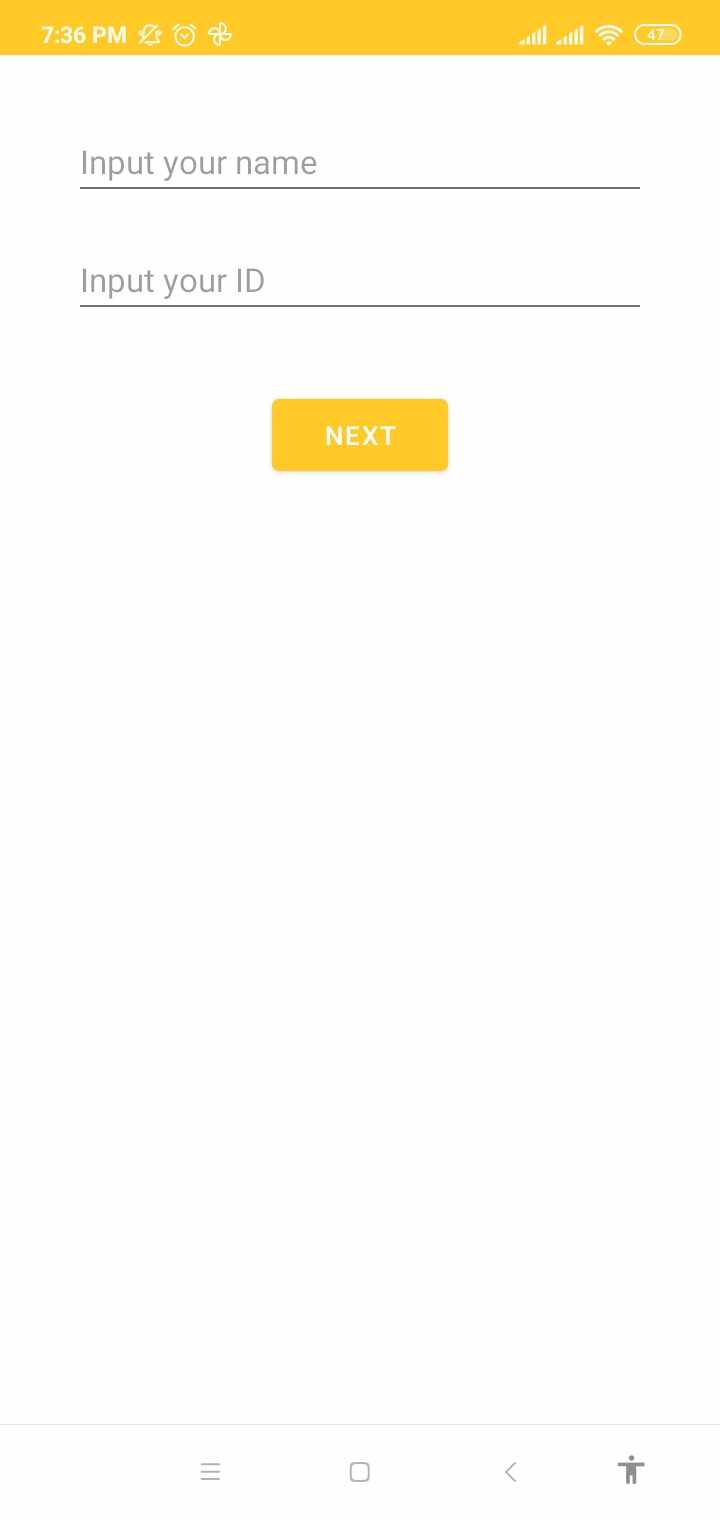Tap the Input your name field
The image size is (720, 1520).
tap(360, 164)
